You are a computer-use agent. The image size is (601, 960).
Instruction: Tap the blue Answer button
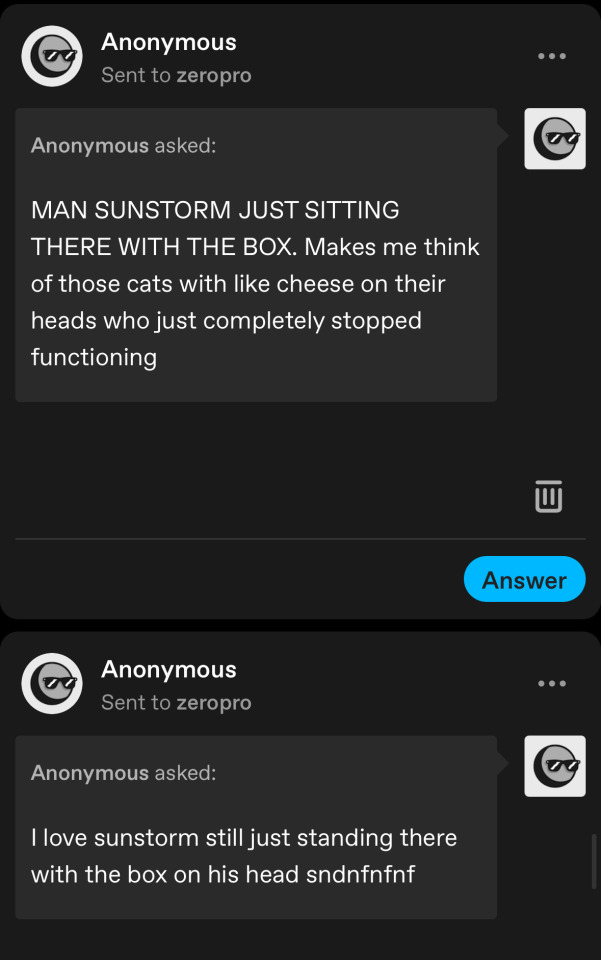(524, 579)
